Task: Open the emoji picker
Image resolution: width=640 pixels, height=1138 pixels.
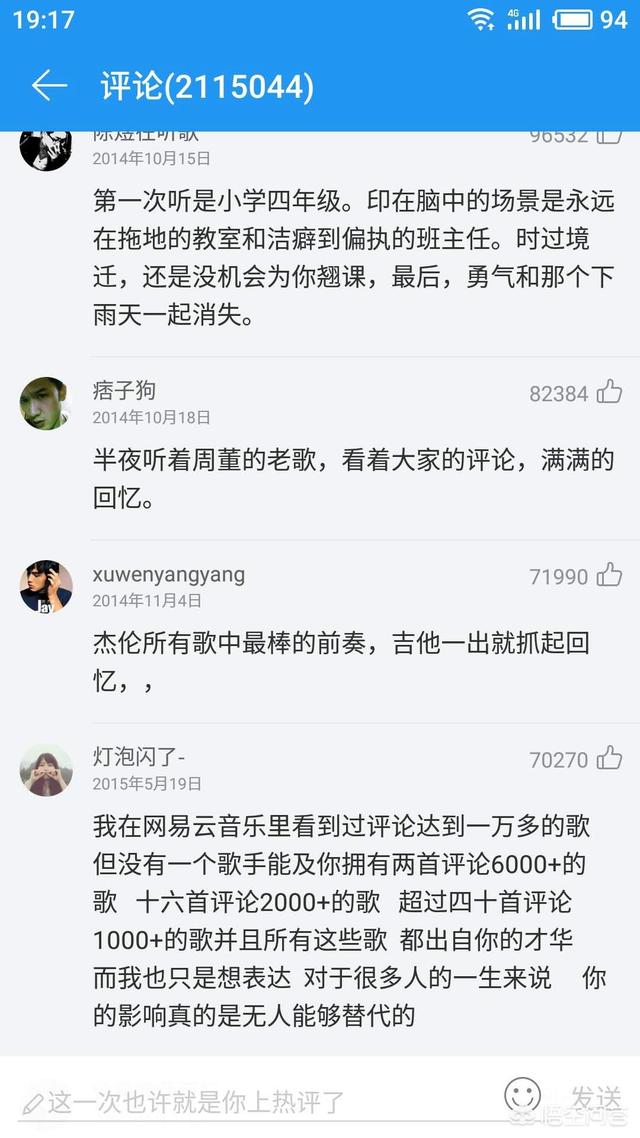Action: [522, 1097]
